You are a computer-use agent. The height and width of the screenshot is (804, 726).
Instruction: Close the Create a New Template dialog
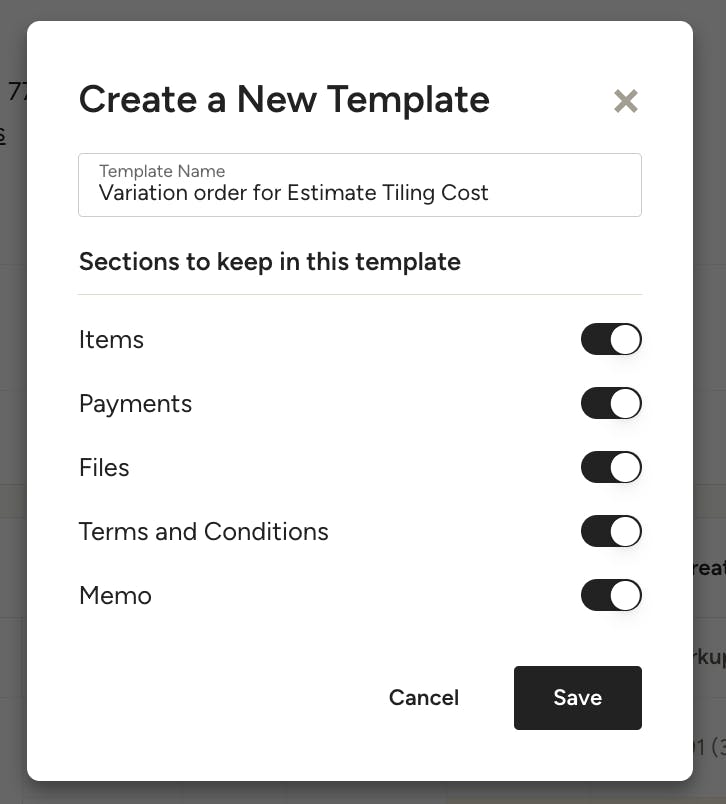click(x=626, y=101)
